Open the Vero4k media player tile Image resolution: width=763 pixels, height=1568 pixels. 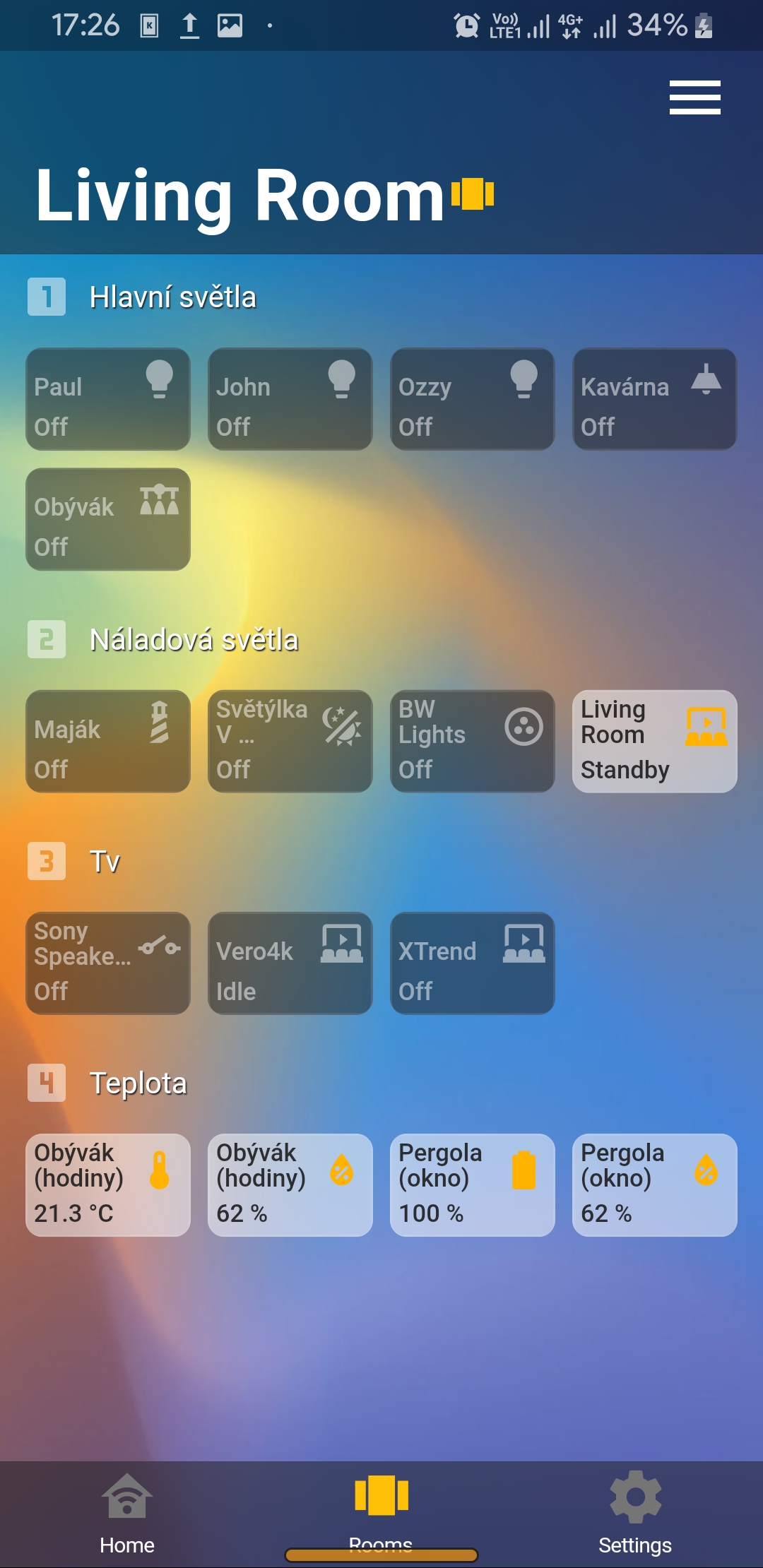coord(290,963)
